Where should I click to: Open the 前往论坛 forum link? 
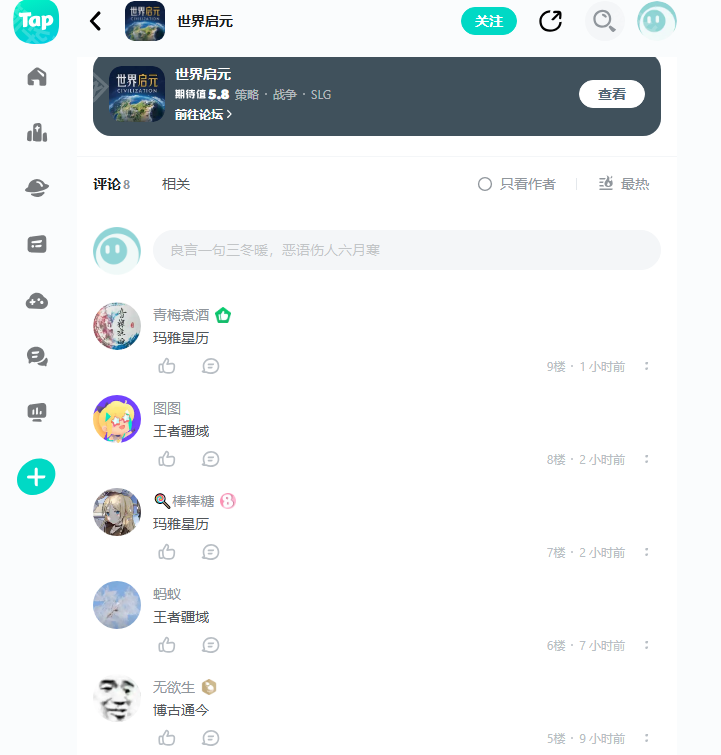pyautogui.click(x=203, y=115)
